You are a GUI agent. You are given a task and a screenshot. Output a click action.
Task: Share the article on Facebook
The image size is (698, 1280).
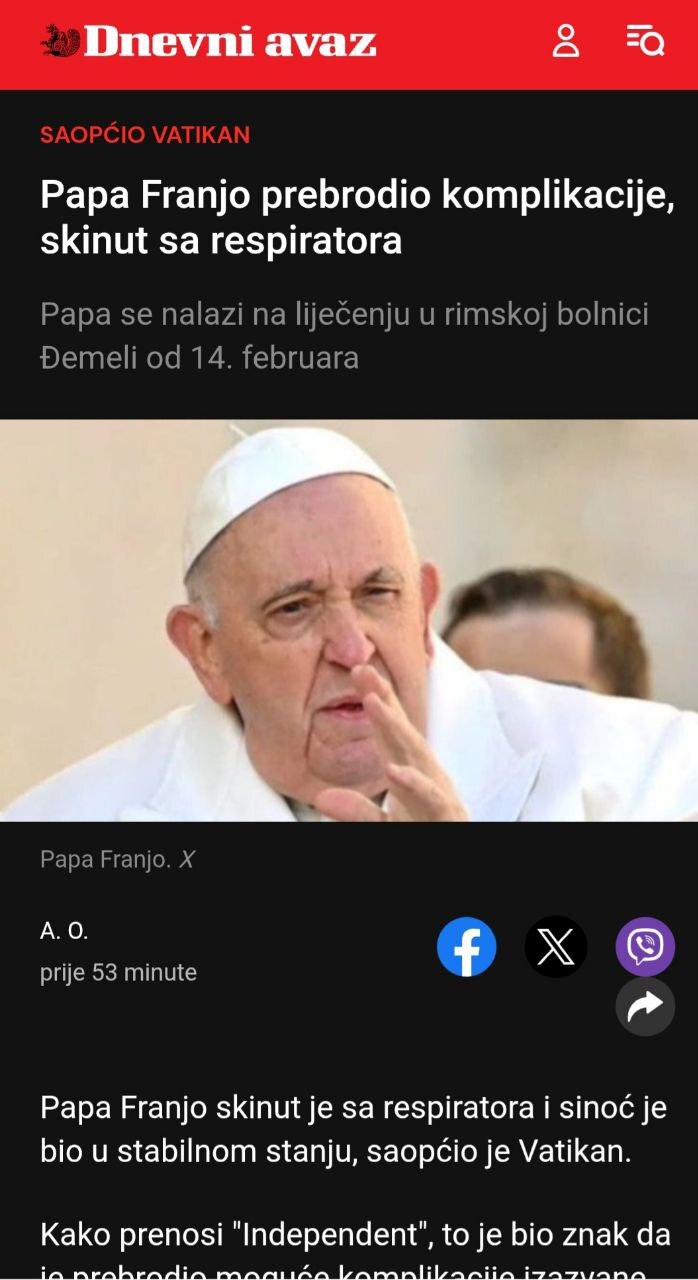466,946
